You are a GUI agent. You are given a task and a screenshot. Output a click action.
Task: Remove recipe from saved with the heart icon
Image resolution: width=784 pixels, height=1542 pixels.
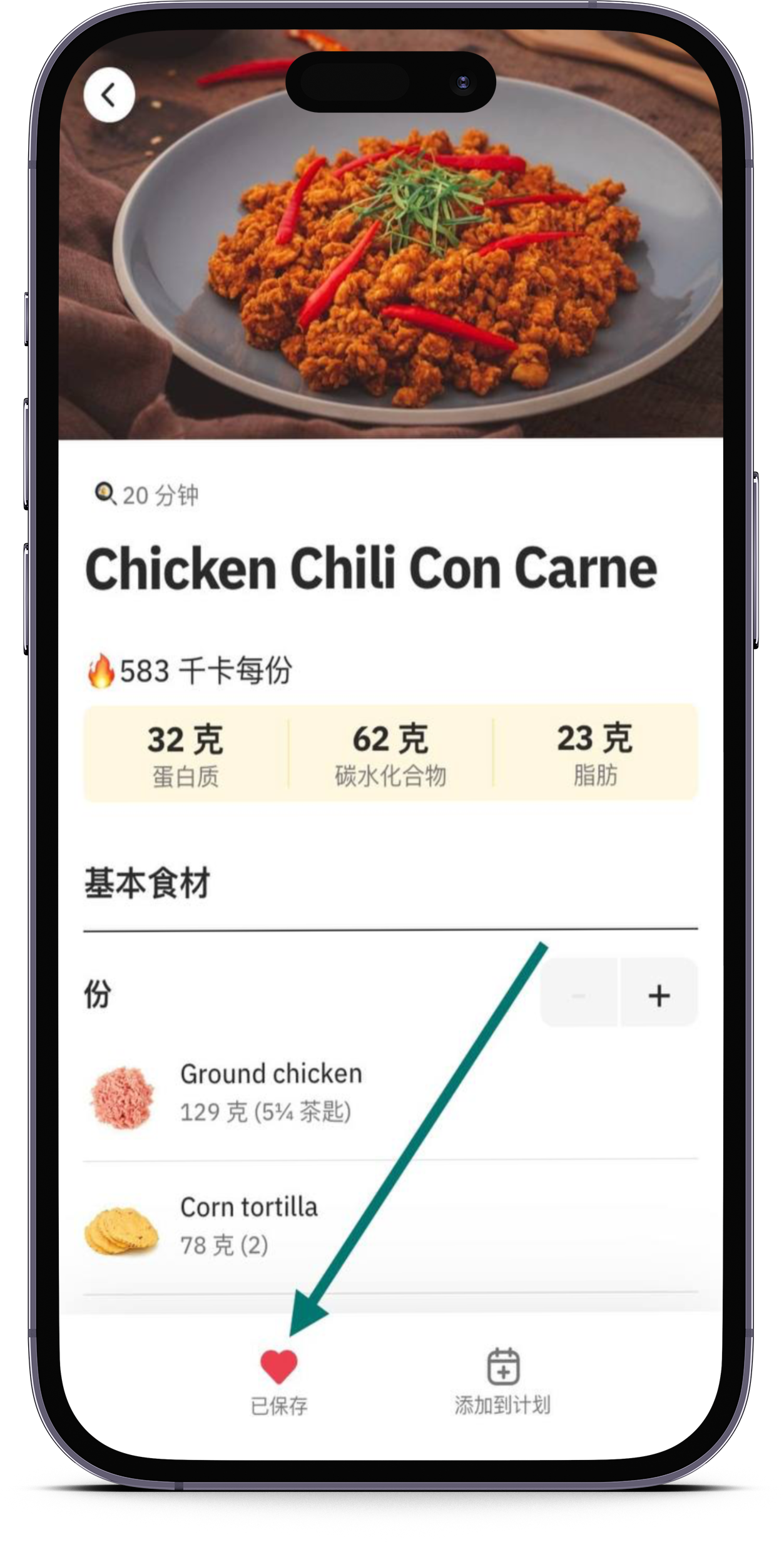pyautogui.click(x=279, y=1367)
